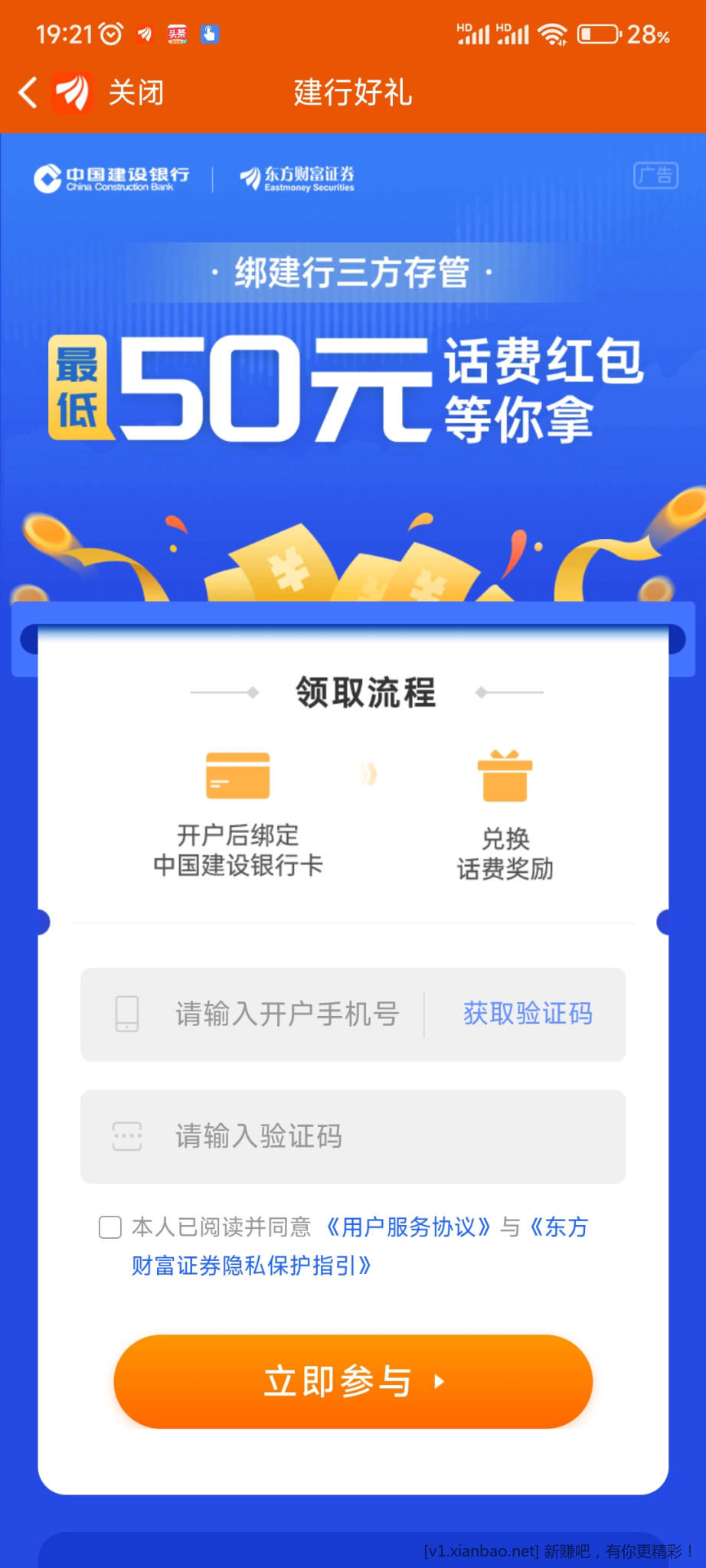Focus the 请输入验证码 field
This screenshot has width=706, height=1568.
pyautogui.click(x=352, y=1136)
